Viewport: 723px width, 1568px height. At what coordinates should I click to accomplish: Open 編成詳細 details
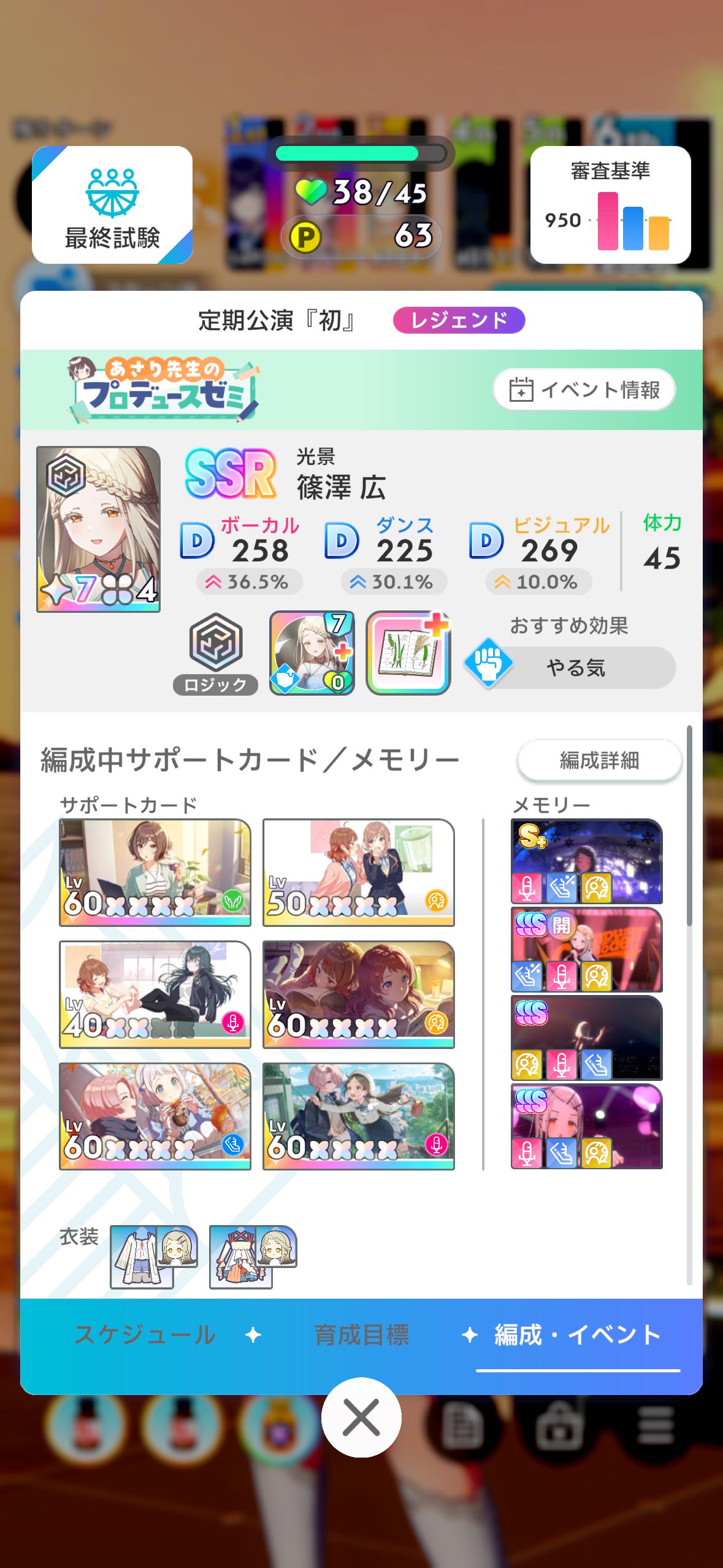click(x=599, y=761)
